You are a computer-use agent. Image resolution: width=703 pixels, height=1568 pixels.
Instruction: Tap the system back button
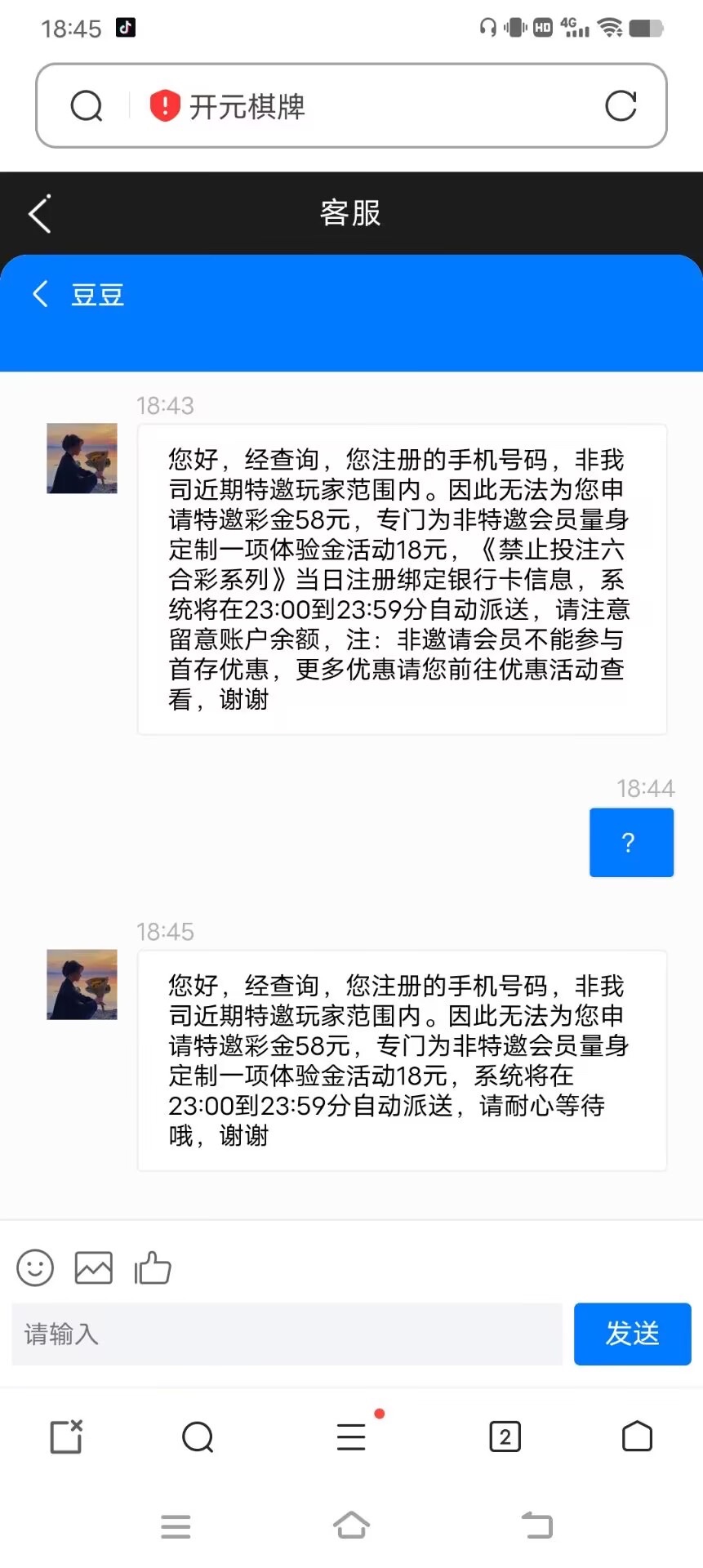pyautogui.click(x=536, y=1526)
